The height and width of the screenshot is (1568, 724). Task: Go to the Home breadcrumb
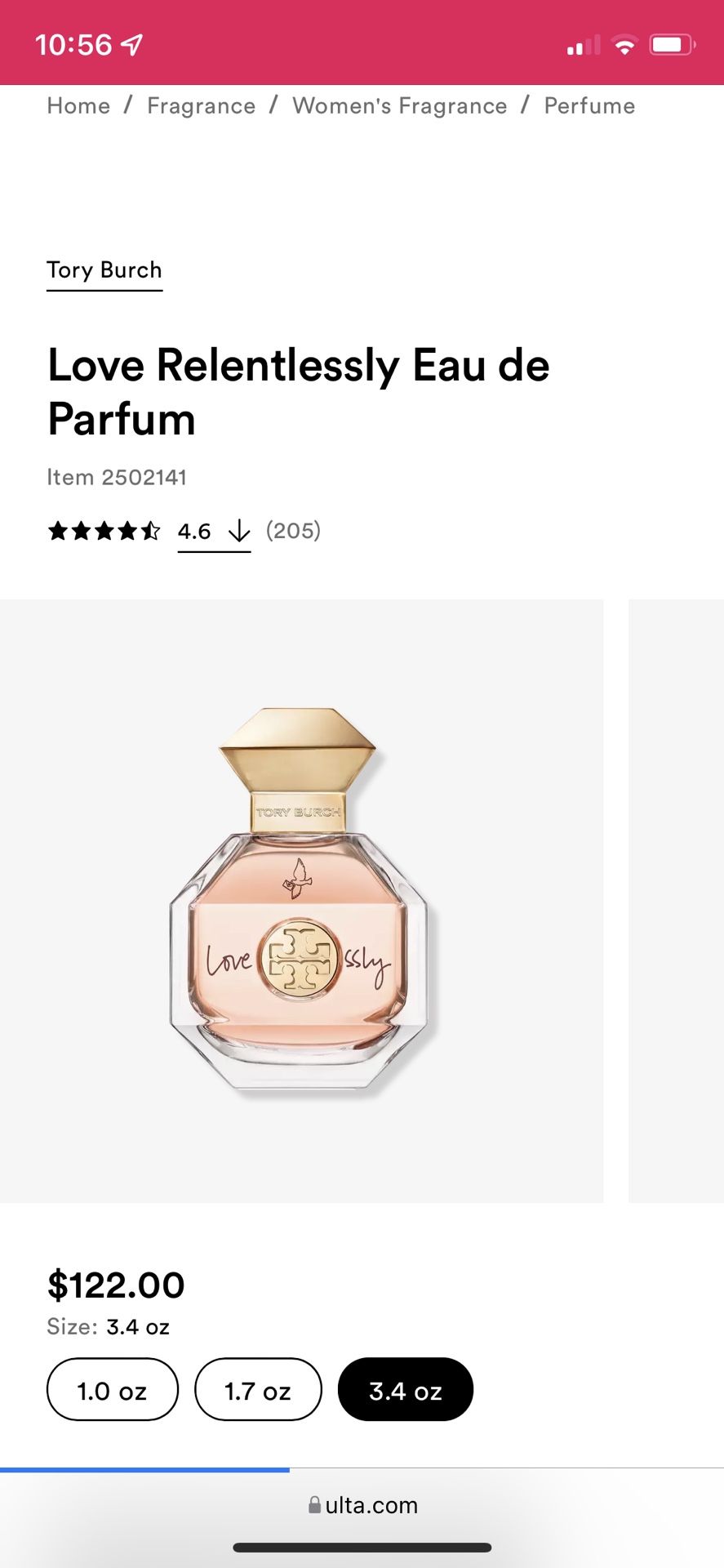click(78, 106)
